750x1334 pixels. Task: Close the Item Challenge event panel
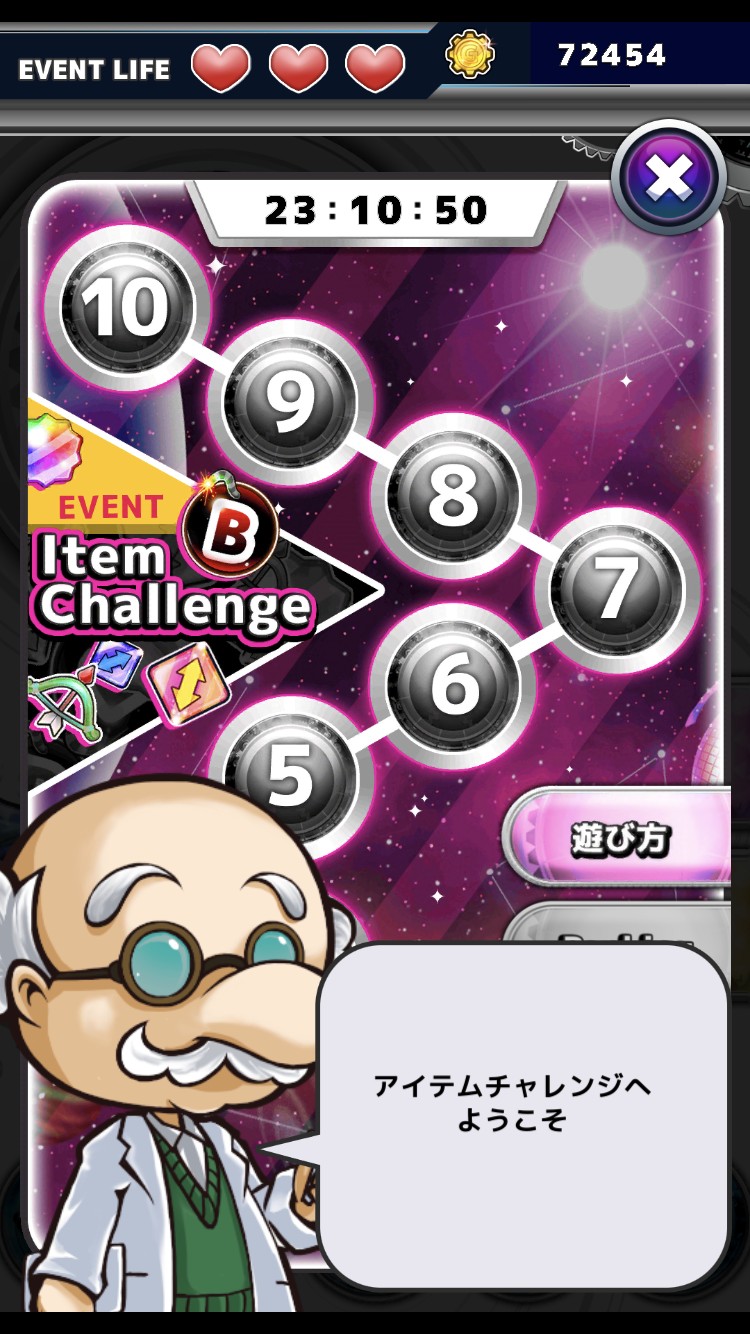pyautogui.click(x=669, y=180)
